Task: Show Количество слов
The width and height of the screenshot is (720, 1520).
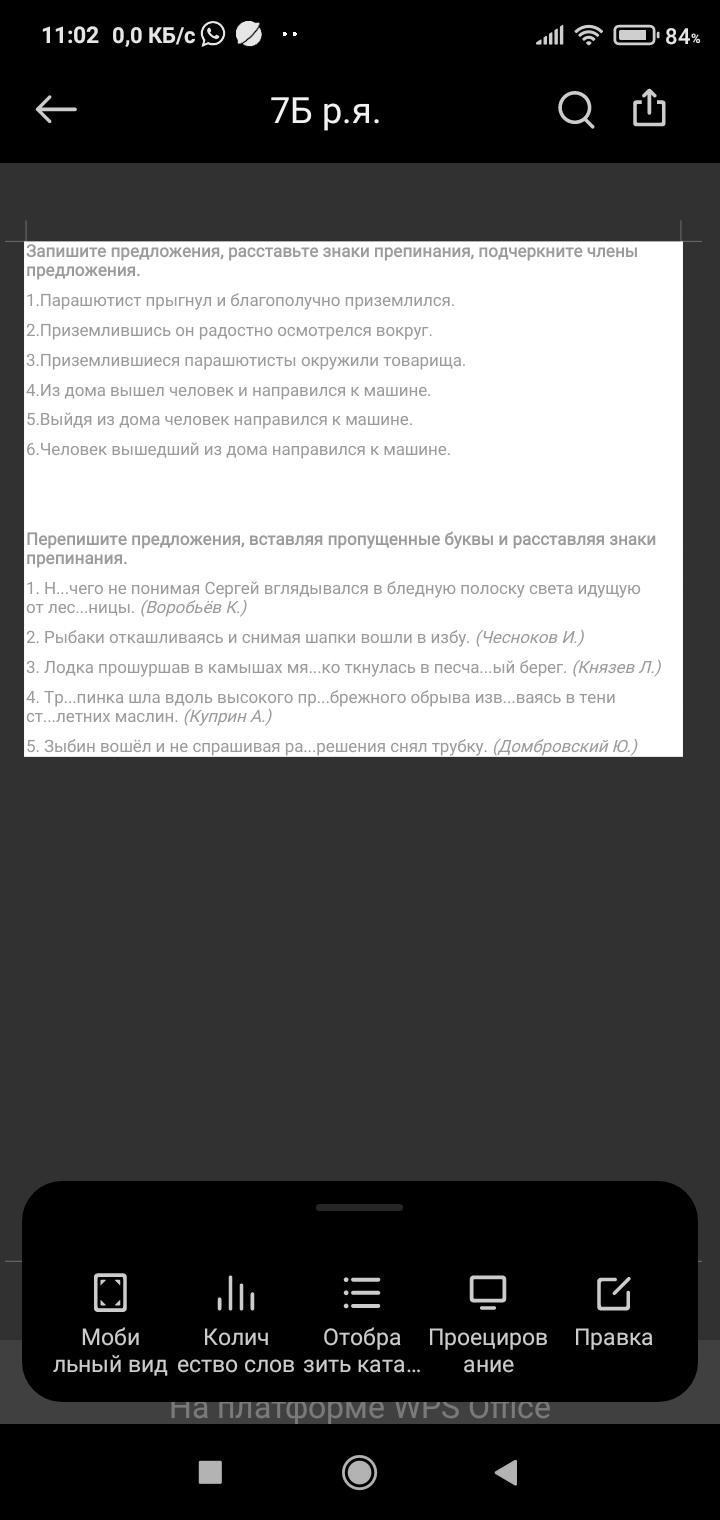Action: (236, 1325)
